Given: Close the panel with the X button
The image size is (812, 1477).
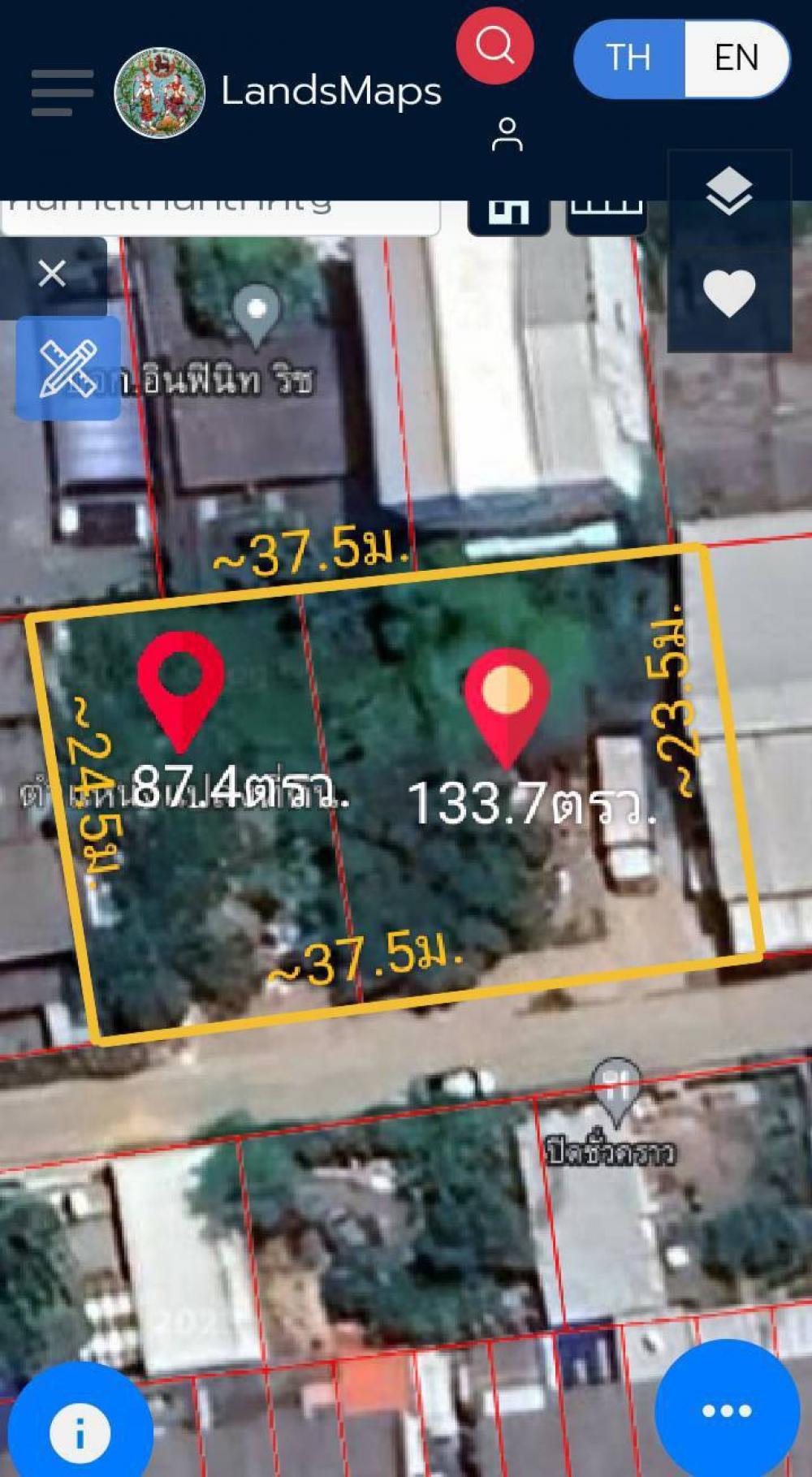Looking at the screenshot, I should [x=53, y=274].
